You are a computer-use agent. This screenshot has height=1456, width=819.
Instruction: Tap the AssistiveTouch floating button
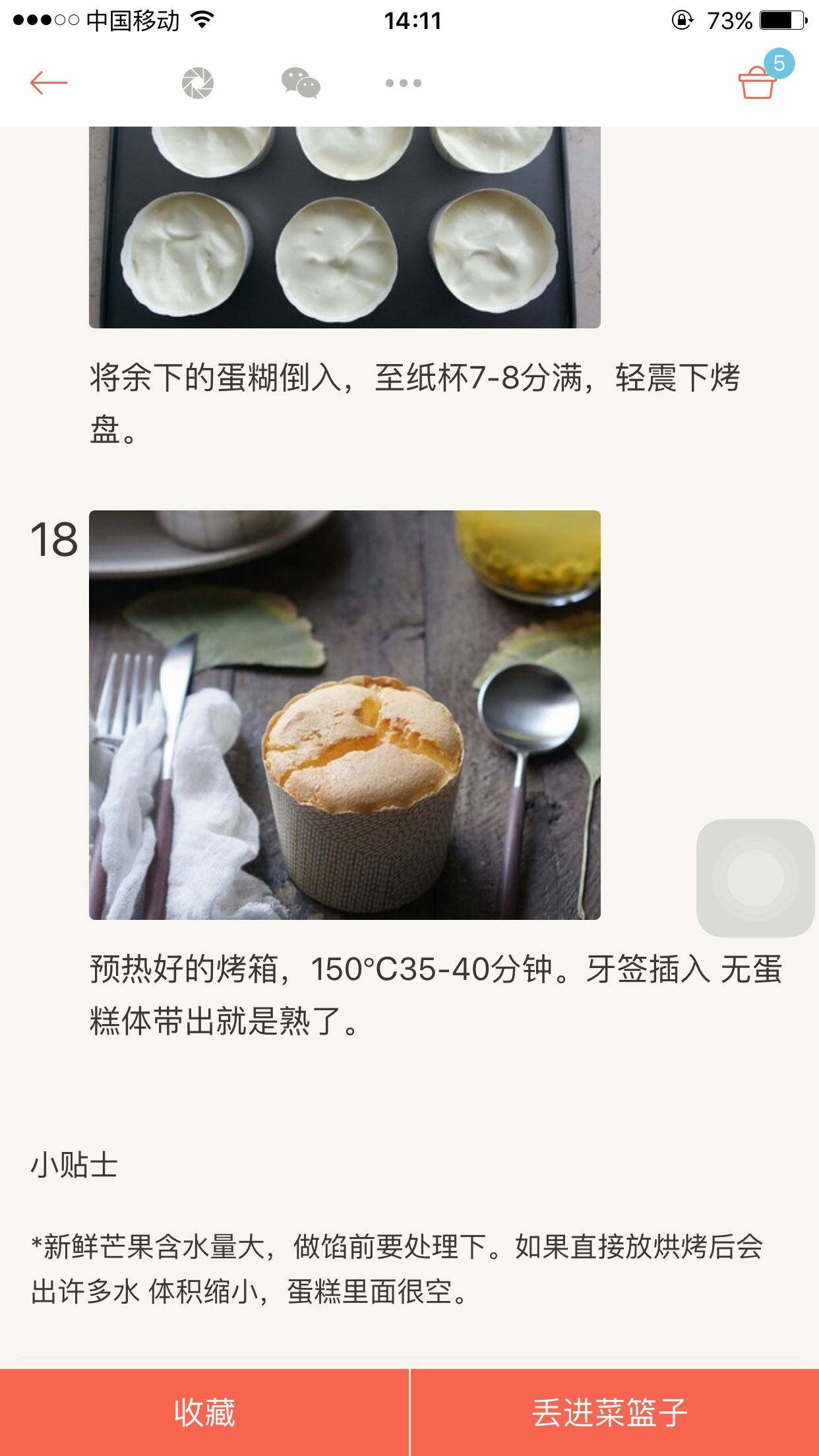[756, 878]
